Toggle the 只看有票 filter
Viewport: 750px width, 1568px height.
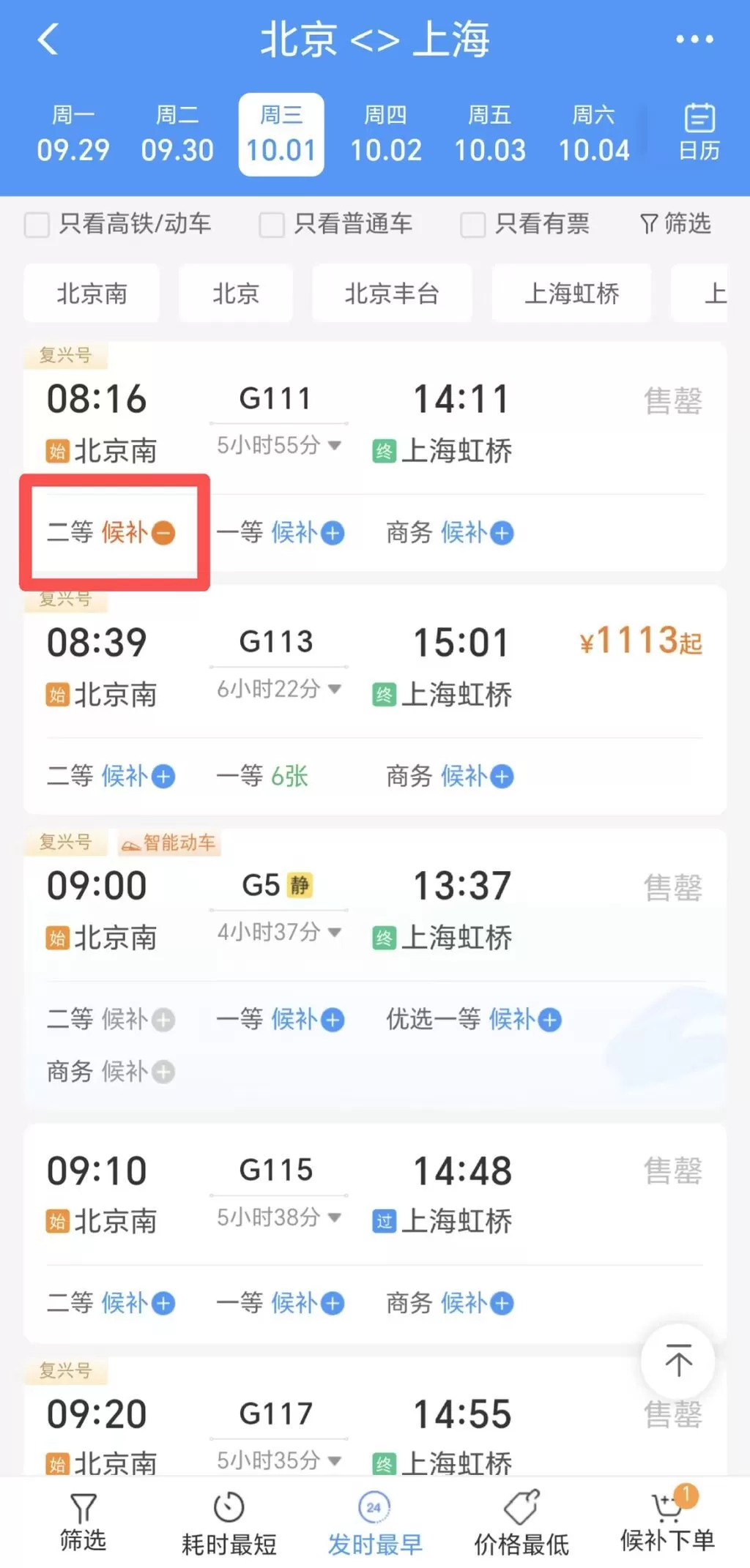coord(472,225)
